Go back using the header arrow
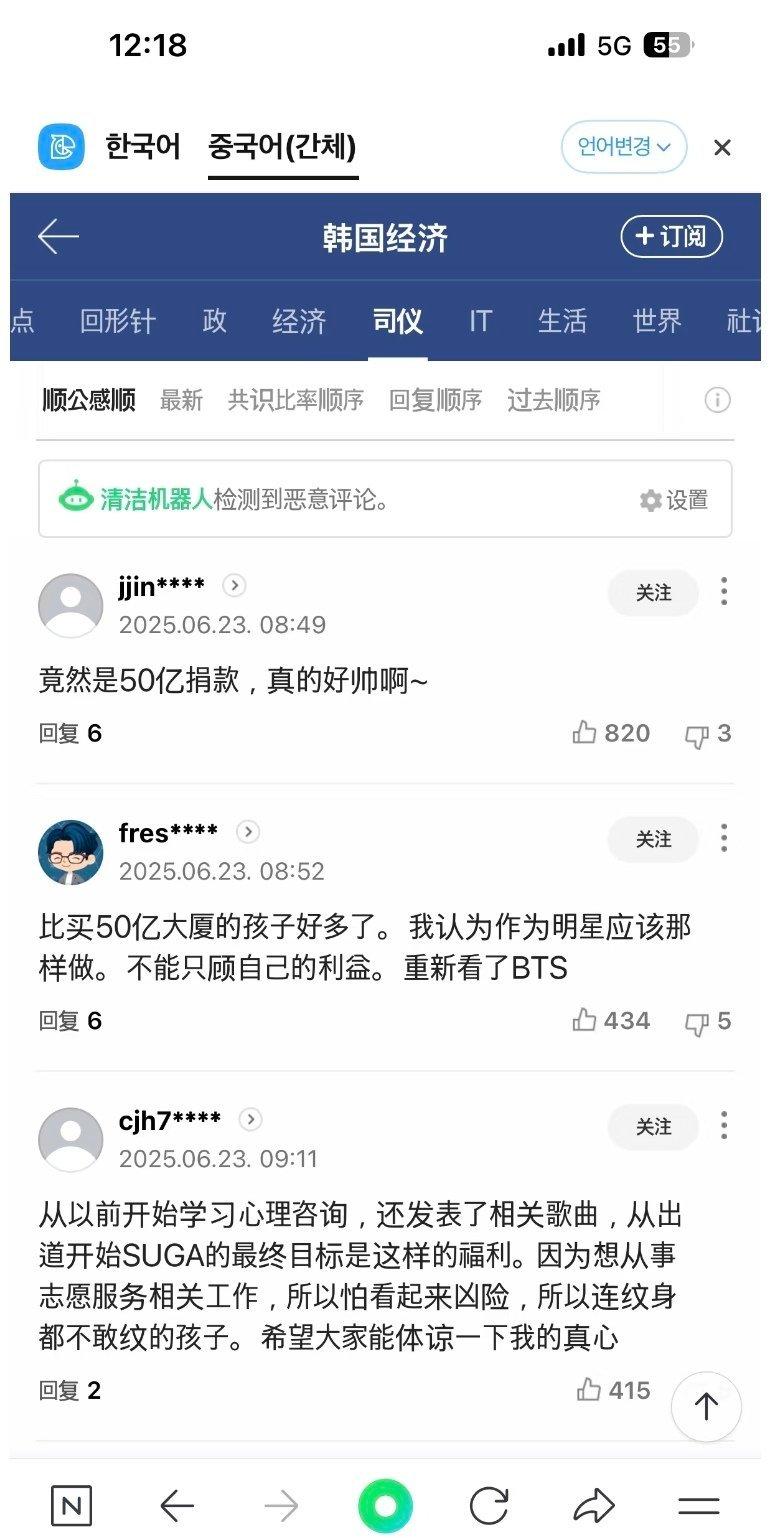The width and height of the screenshot is (770, 1538). (58, 236)
